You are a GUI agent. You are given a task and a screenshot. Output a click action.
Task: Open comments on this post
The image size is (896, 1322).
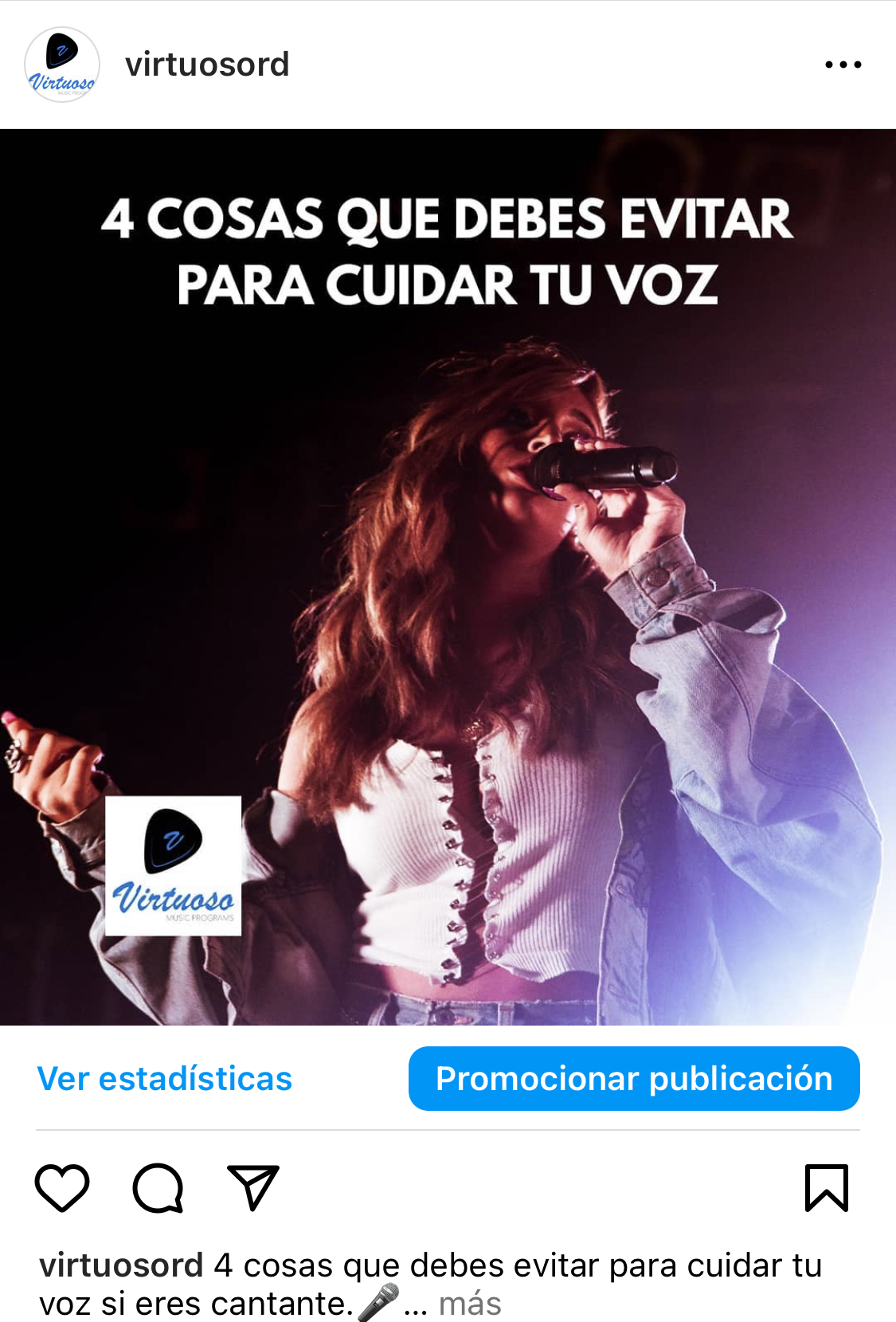(158, 1187)
